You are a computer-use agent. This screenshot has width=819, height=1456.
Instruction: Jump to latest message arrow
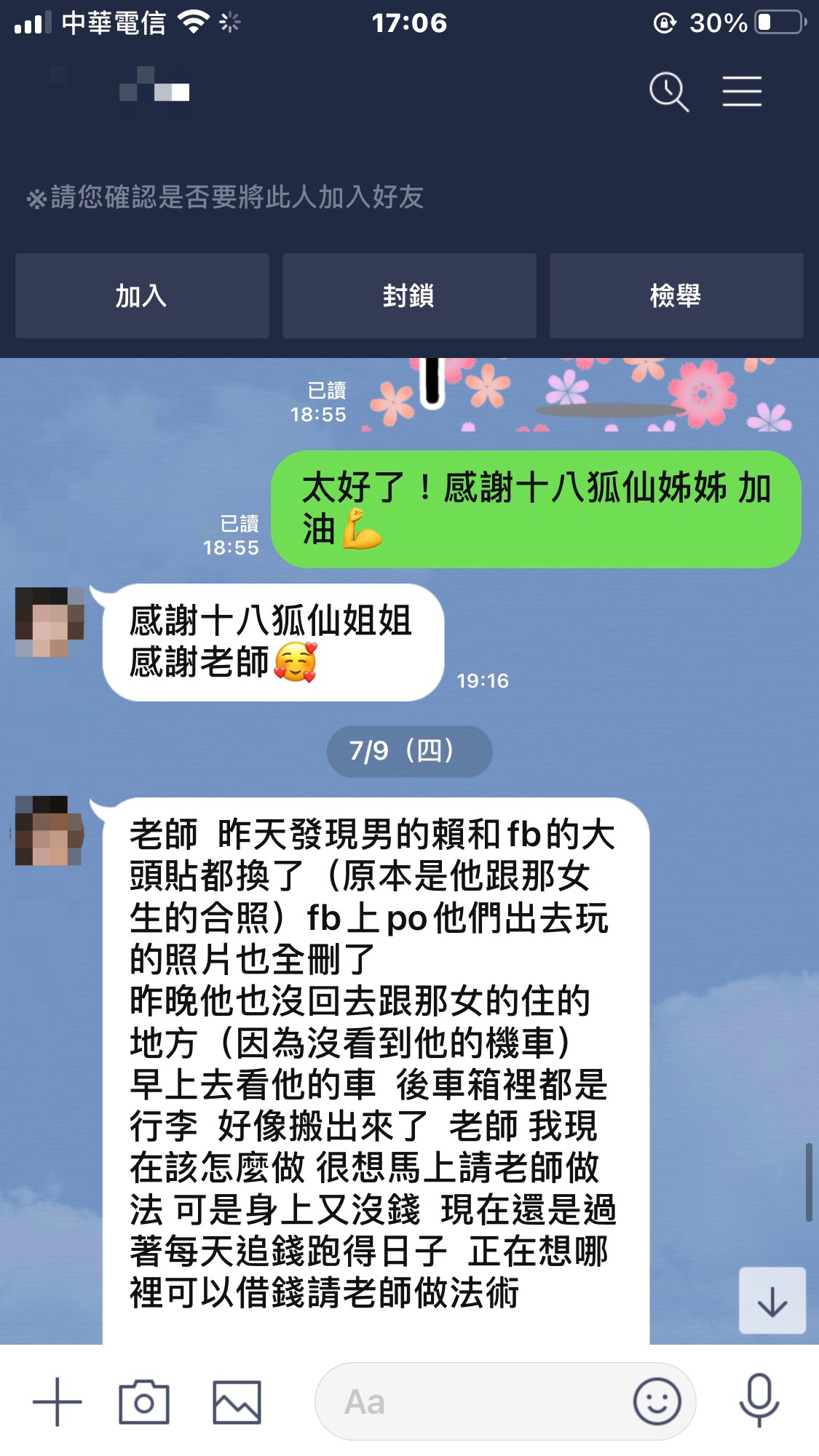coord(772,1301)
